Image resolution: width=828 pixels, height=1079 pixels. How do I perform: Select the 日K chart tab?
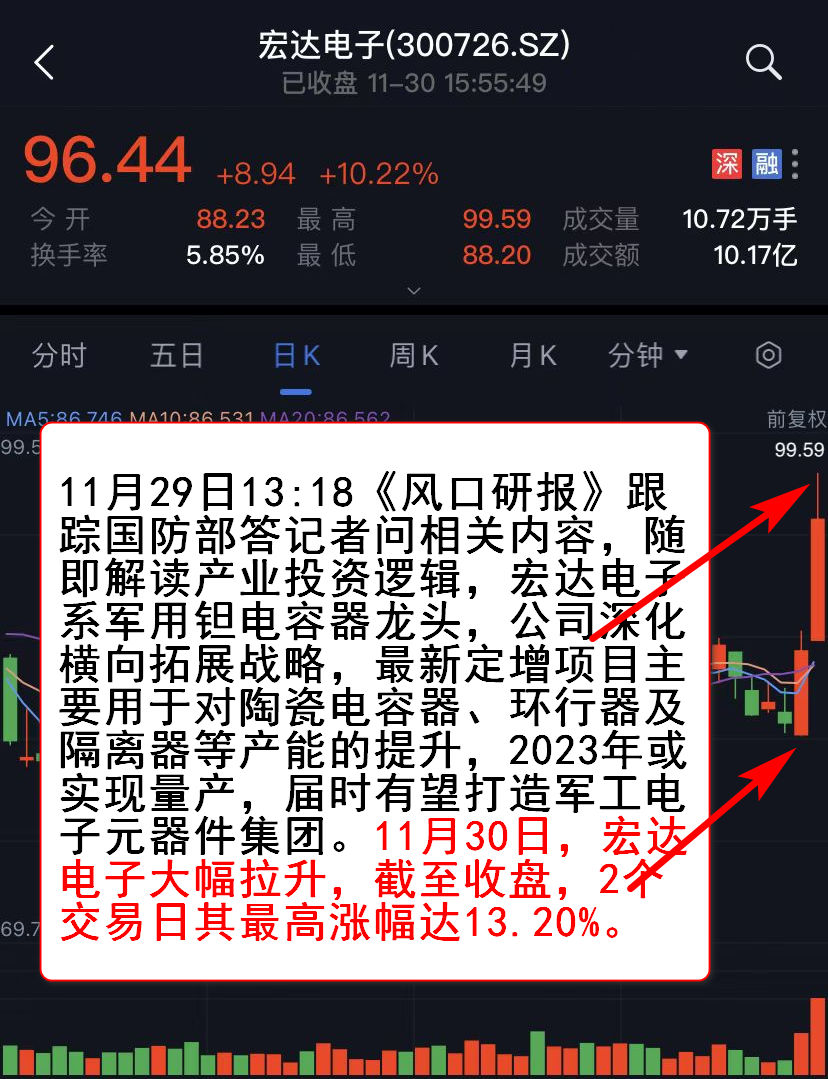[296, 355]
